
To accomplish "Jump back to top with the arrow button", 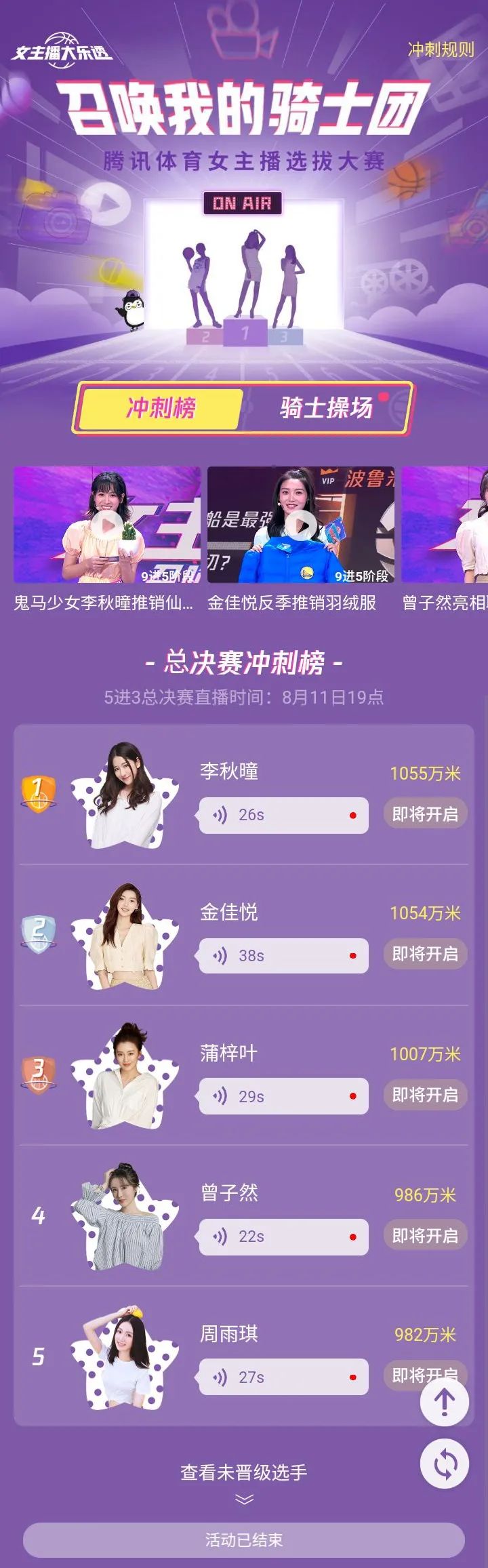I will [x=445, y=1402].
